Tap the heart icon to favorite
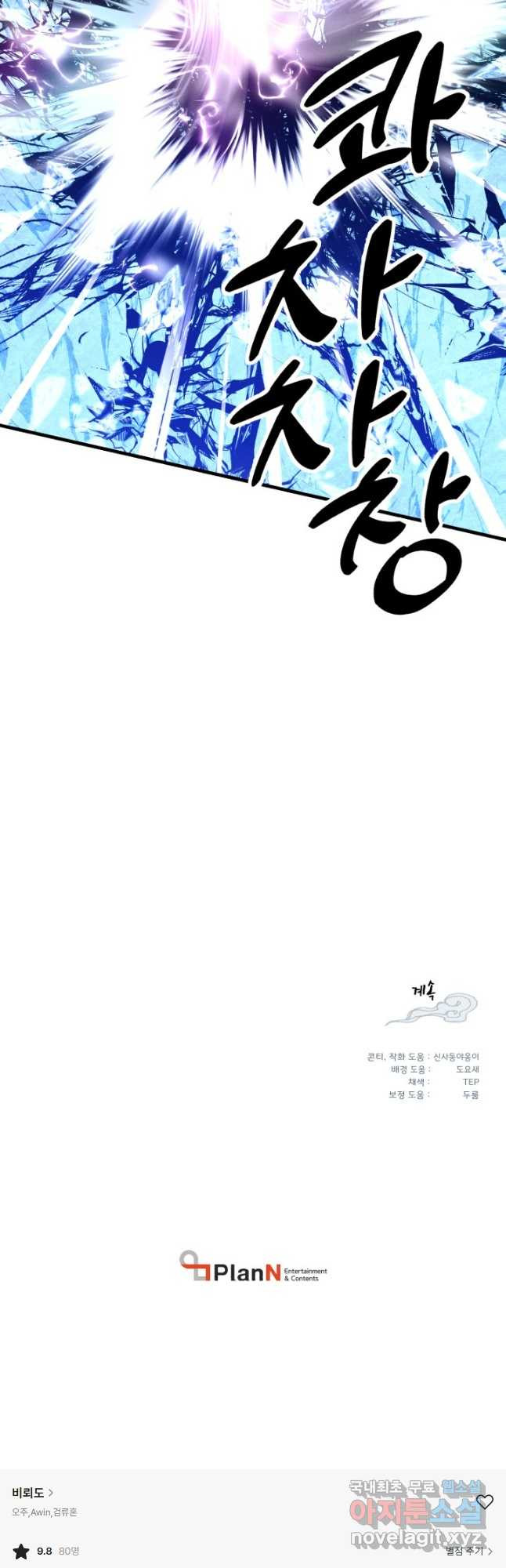The height and width of the screenshot is (1568, 506). [x=485, y=1502]
